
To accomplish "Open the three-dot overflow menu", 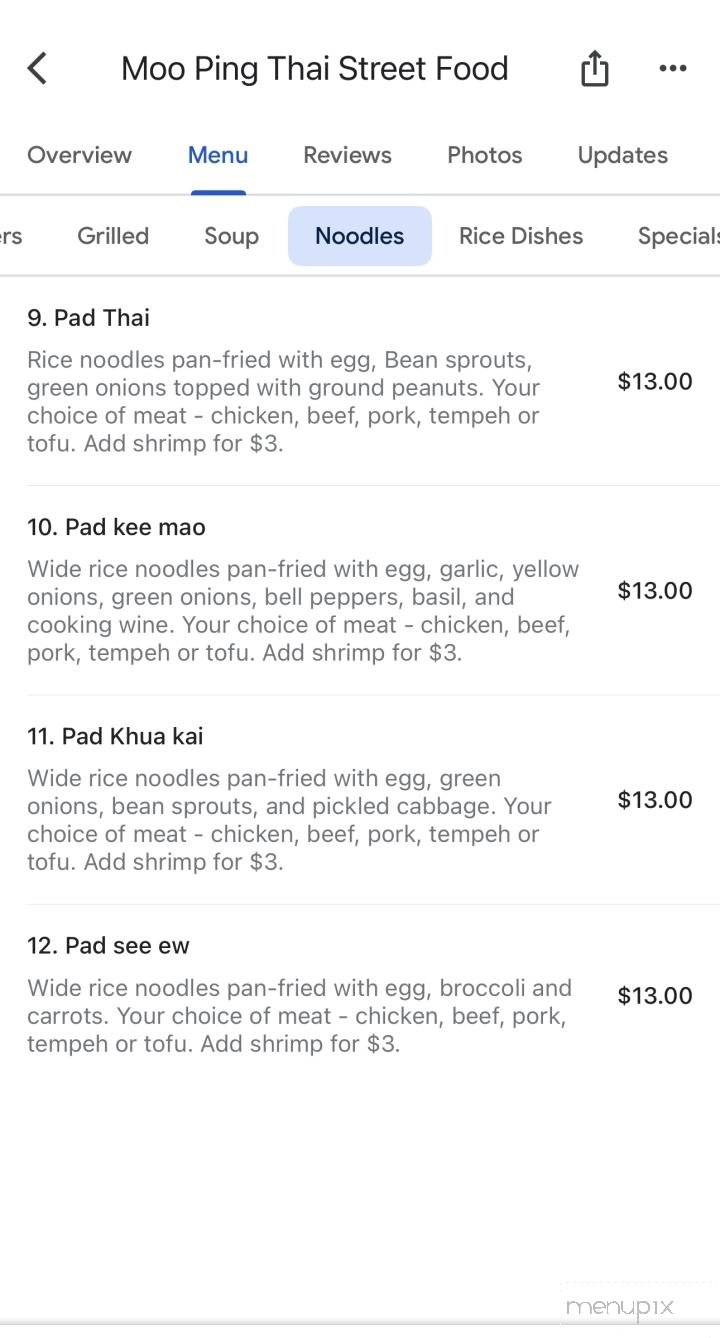I will (673, 68).
